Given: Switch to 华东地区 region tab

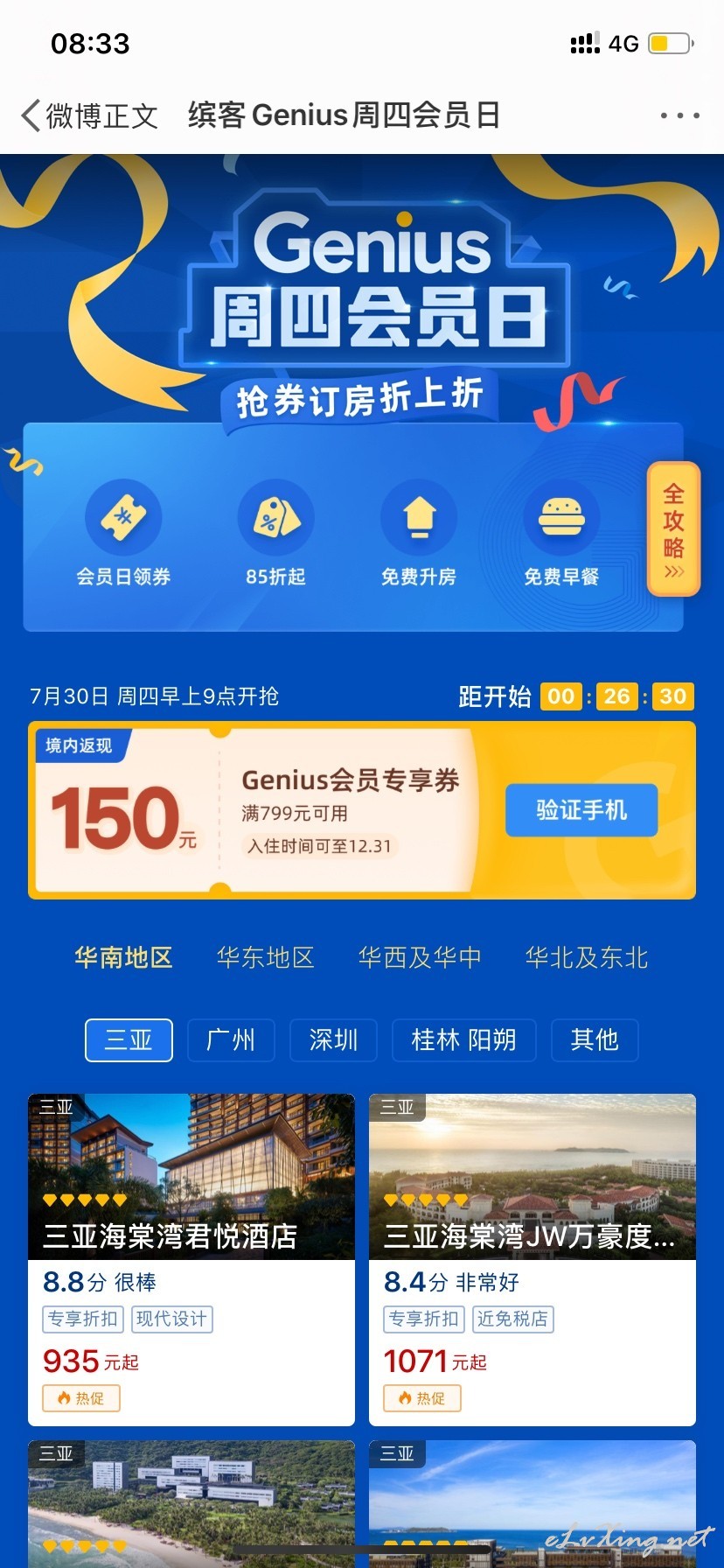Looking at the screenshot, I should tap(266, 957).
